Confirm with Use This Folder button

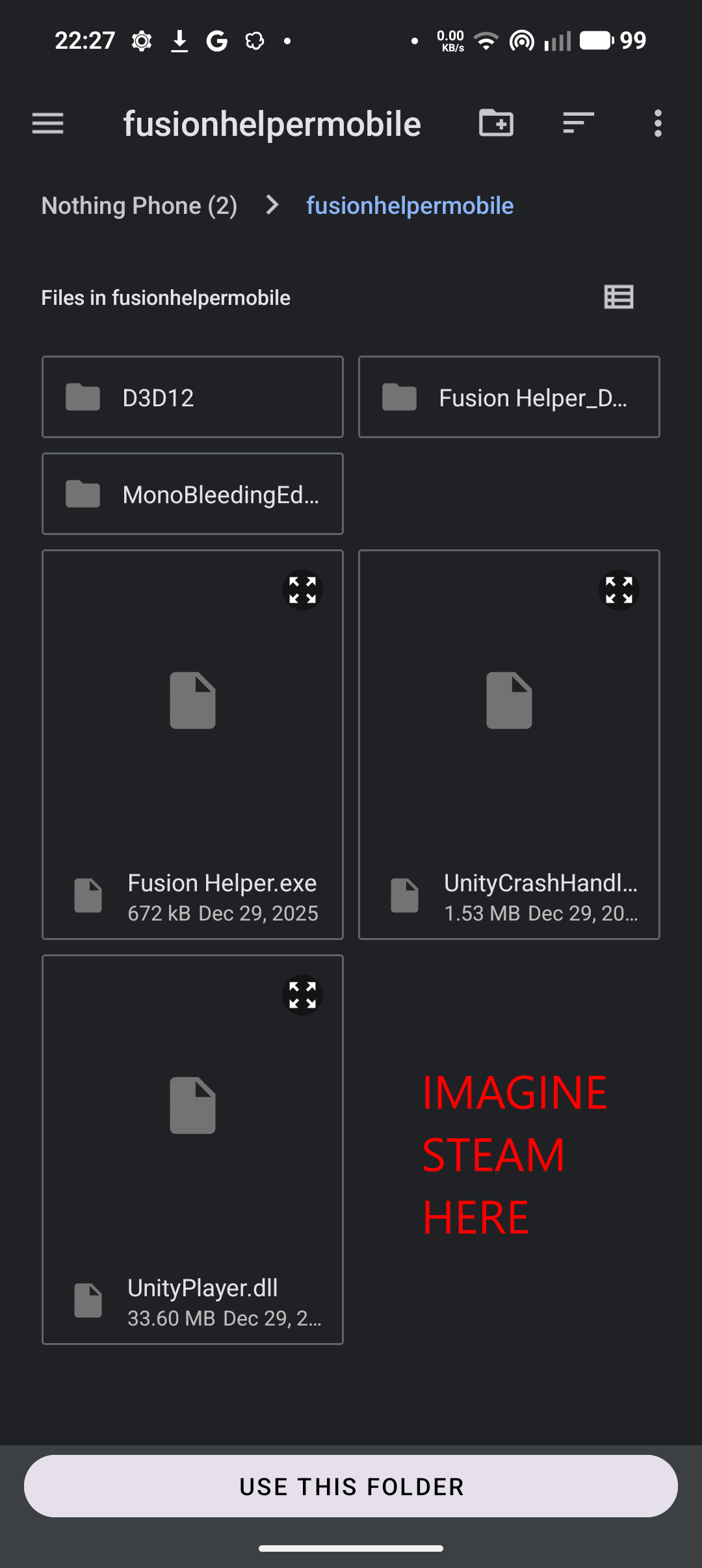pyautogui.click(x=351, y=1486)
